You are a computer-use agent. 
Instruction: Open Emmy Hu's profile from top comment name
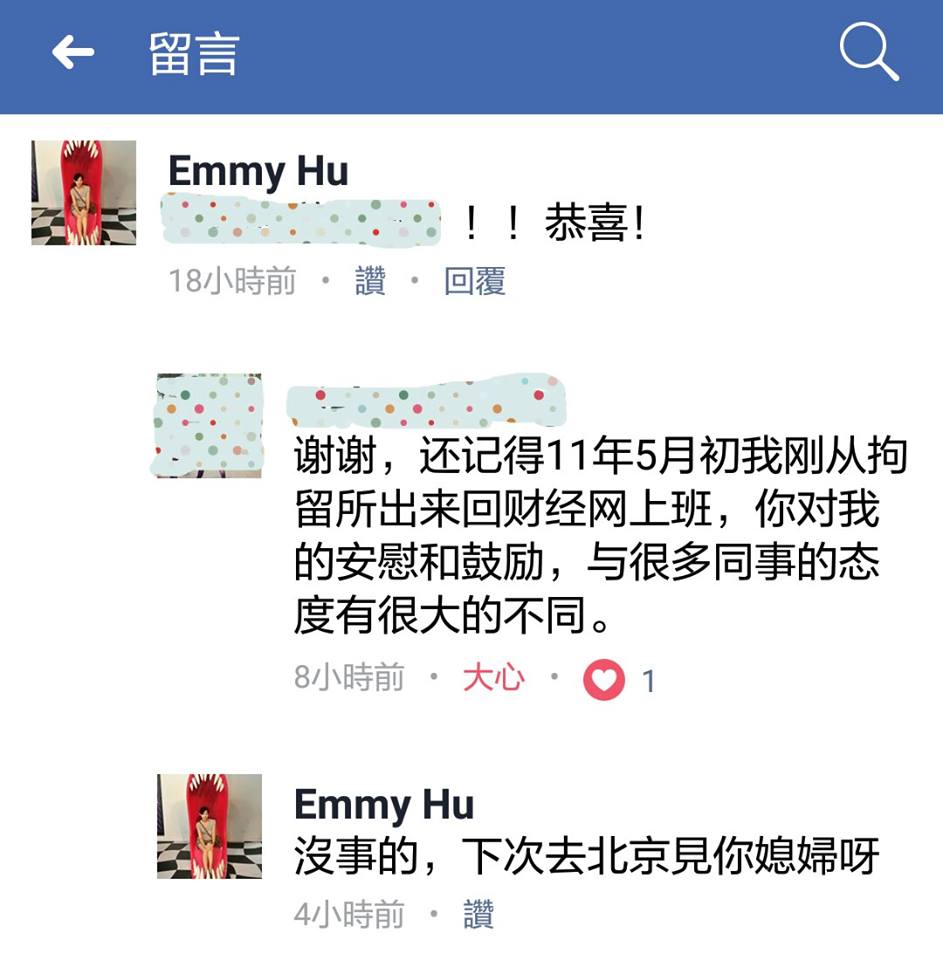[x=258, y=171]
